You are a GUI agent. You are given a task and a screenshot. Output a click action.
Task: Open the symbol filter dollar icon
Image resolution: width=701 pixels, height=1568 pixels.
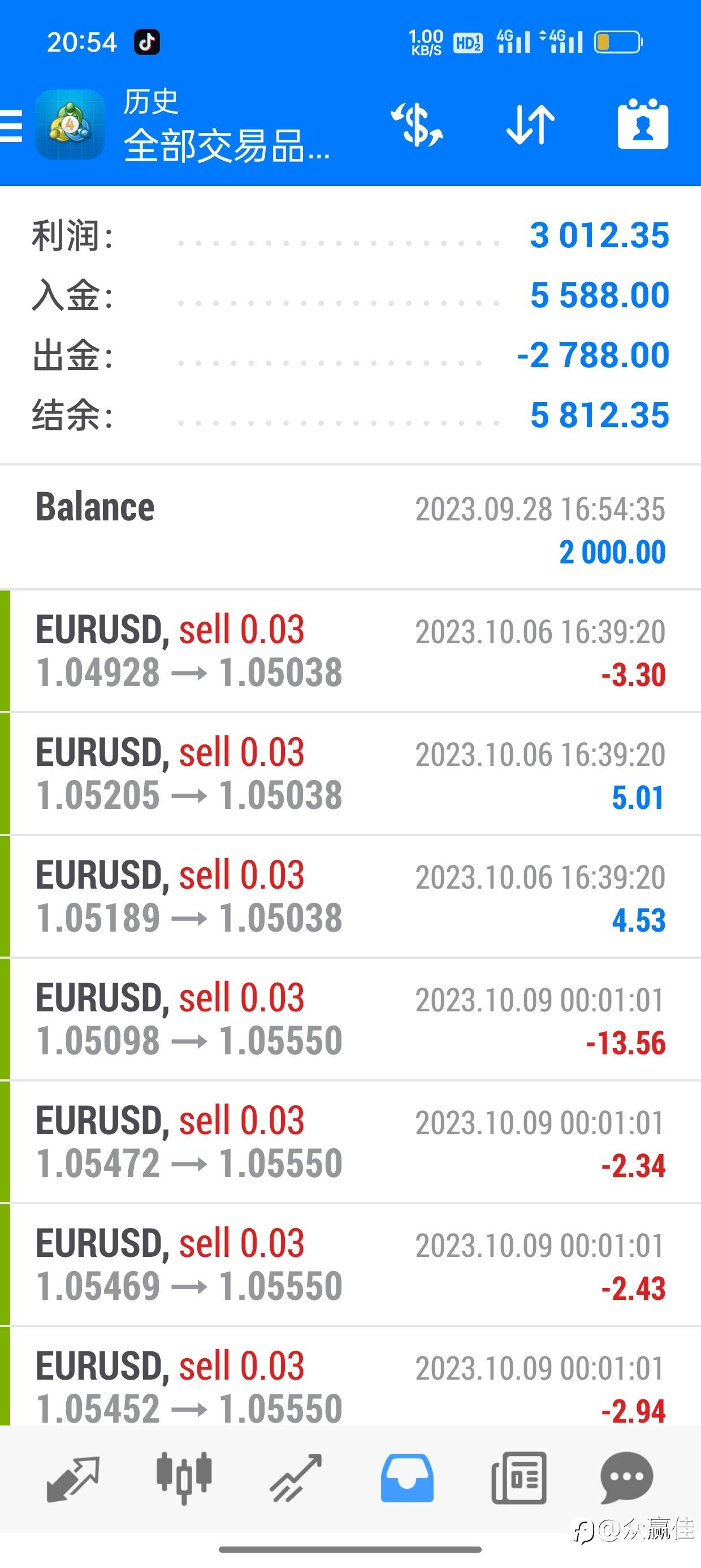pos(417,126)
